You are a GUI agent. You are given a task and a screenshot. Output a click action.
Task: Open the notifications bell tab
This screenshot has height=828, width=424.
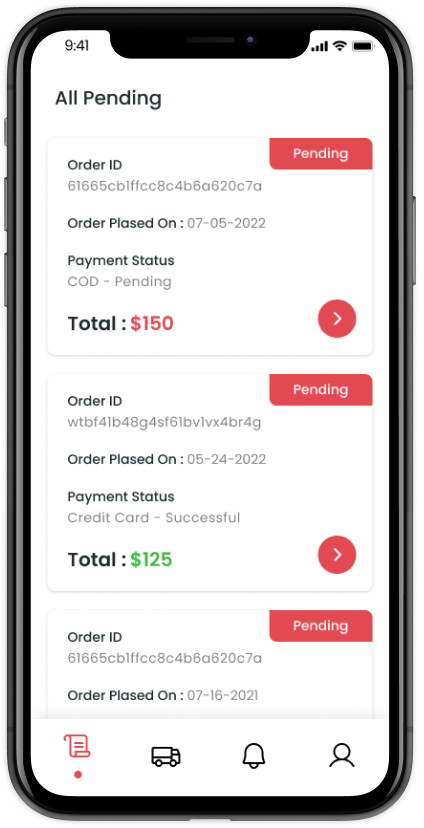click(x=254, y=755)
